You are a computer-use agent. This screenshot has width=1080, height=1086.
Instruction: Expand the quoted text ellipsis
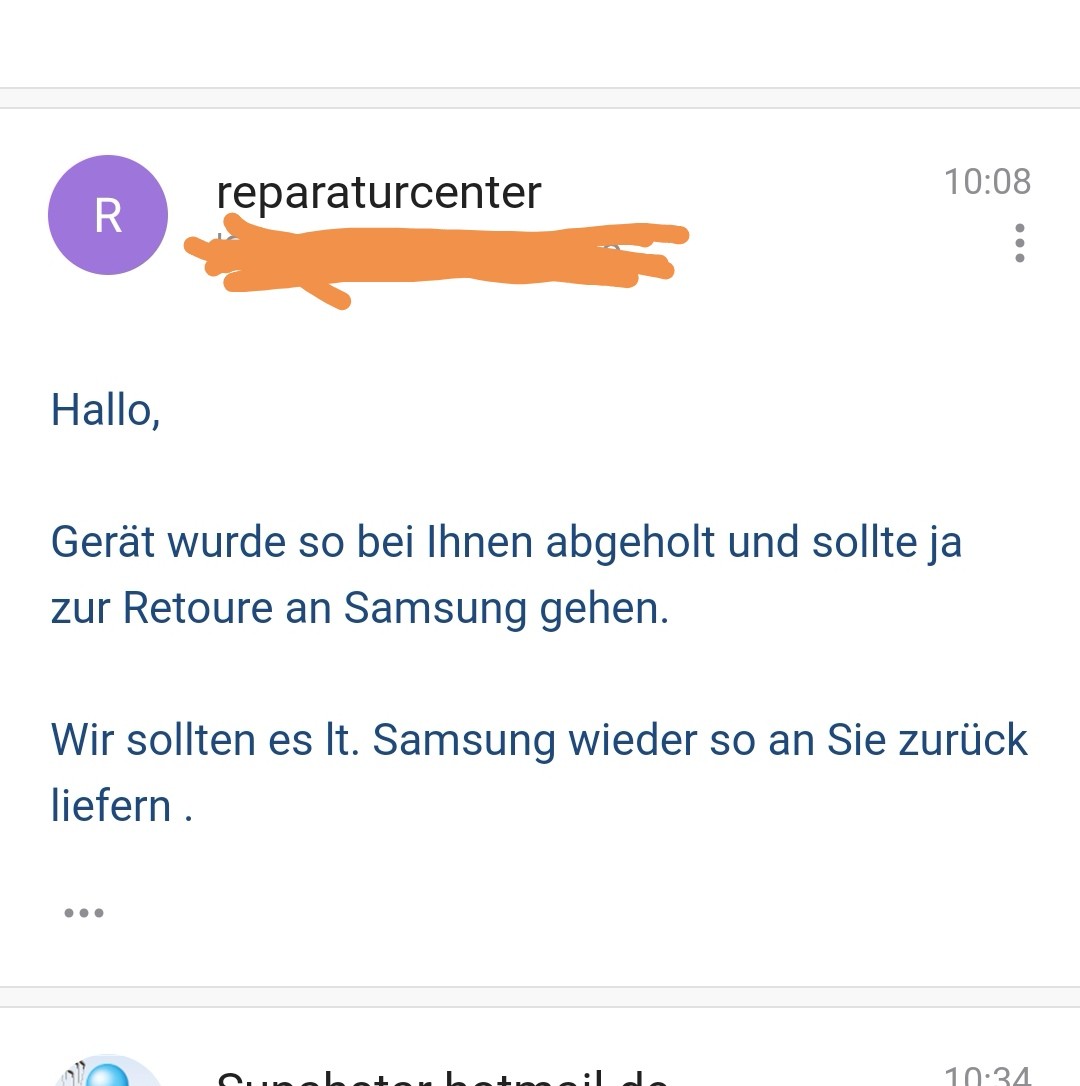84,913
